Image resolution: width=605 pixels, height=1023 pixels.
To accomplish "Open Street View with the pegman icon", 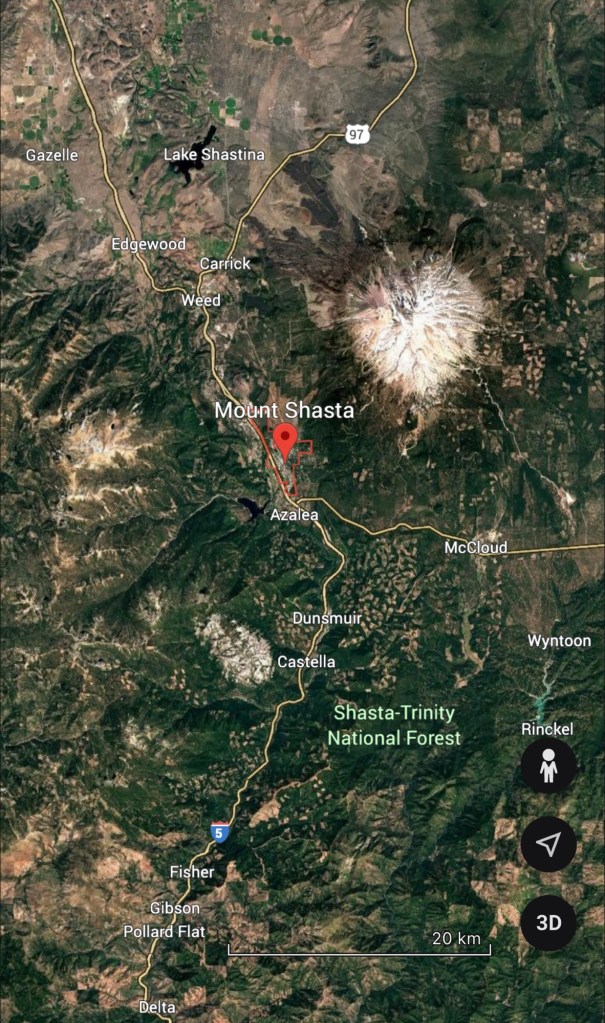I will 548,767.
